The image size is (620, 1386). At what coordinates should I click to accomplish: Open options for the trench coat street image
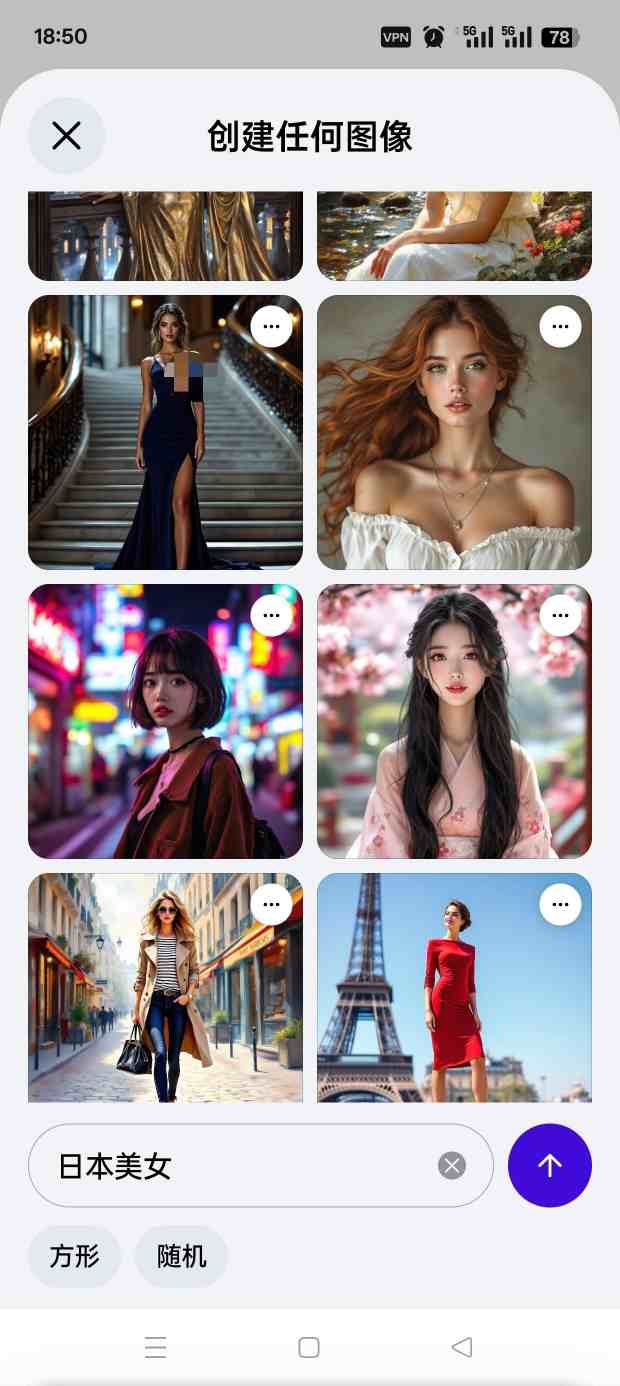[271, 904]
